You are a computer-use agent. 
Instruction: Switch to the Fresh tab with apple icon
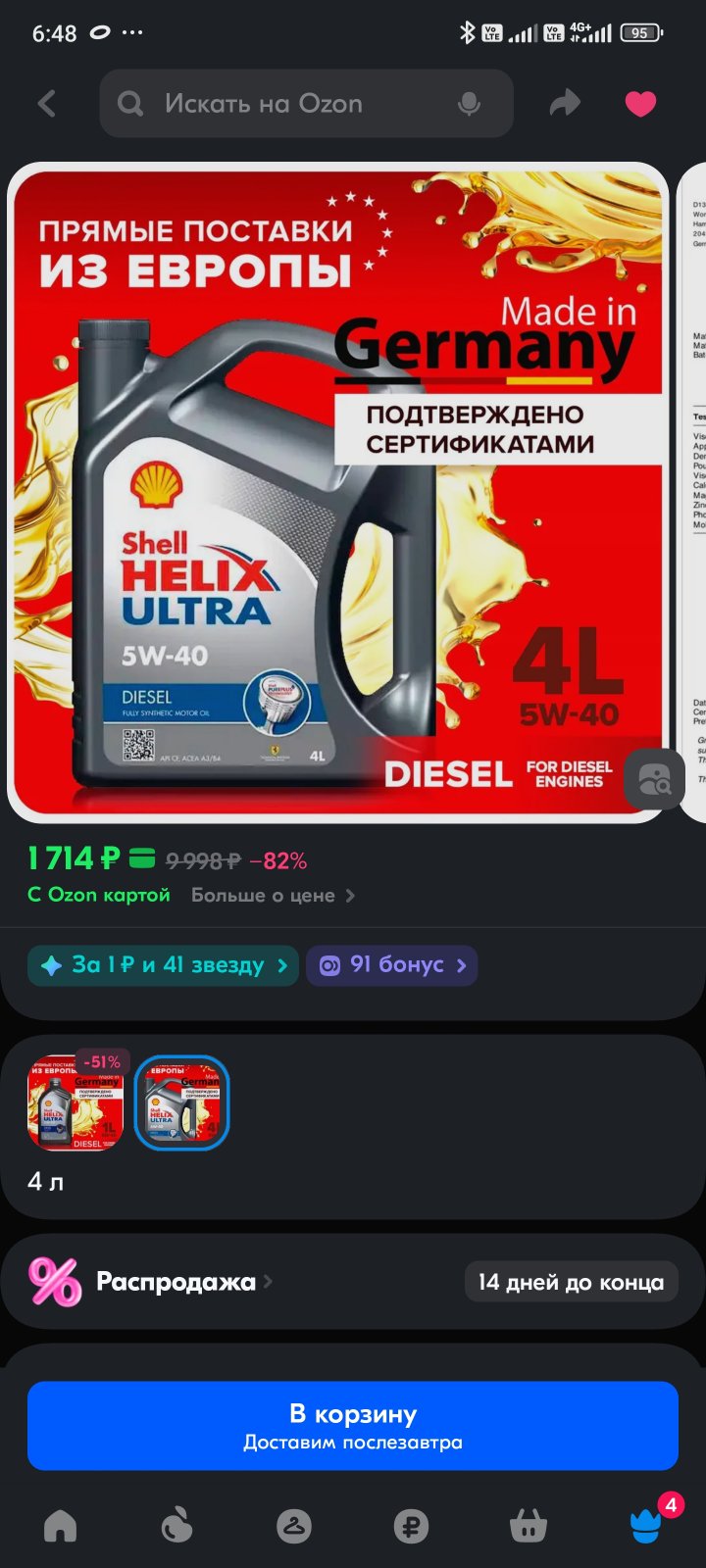point(176,1526)
